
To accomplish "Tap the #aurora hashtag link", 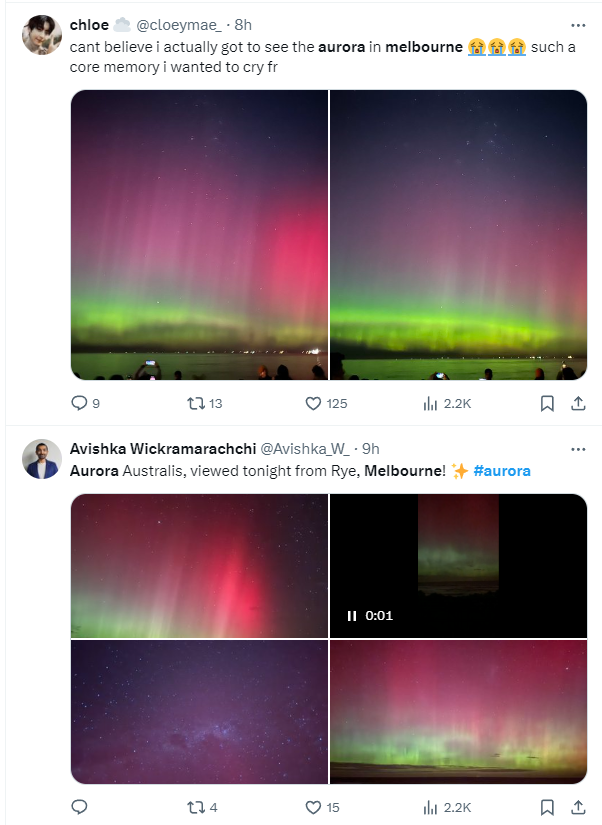I will [502, 470].
